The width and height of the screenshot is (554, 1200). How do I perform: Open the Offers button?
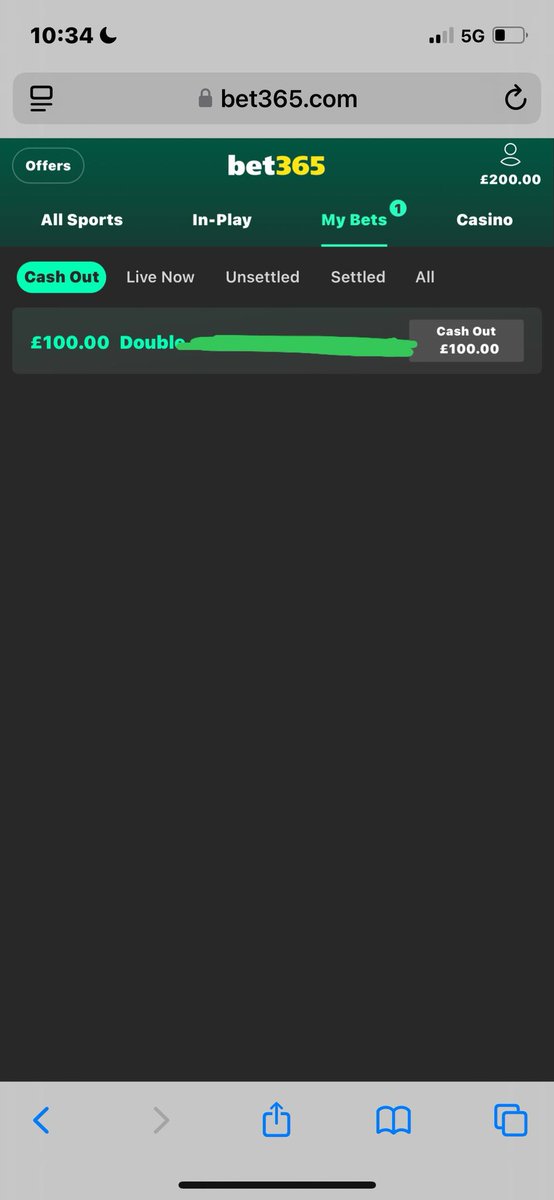click(x=48, y=166)
